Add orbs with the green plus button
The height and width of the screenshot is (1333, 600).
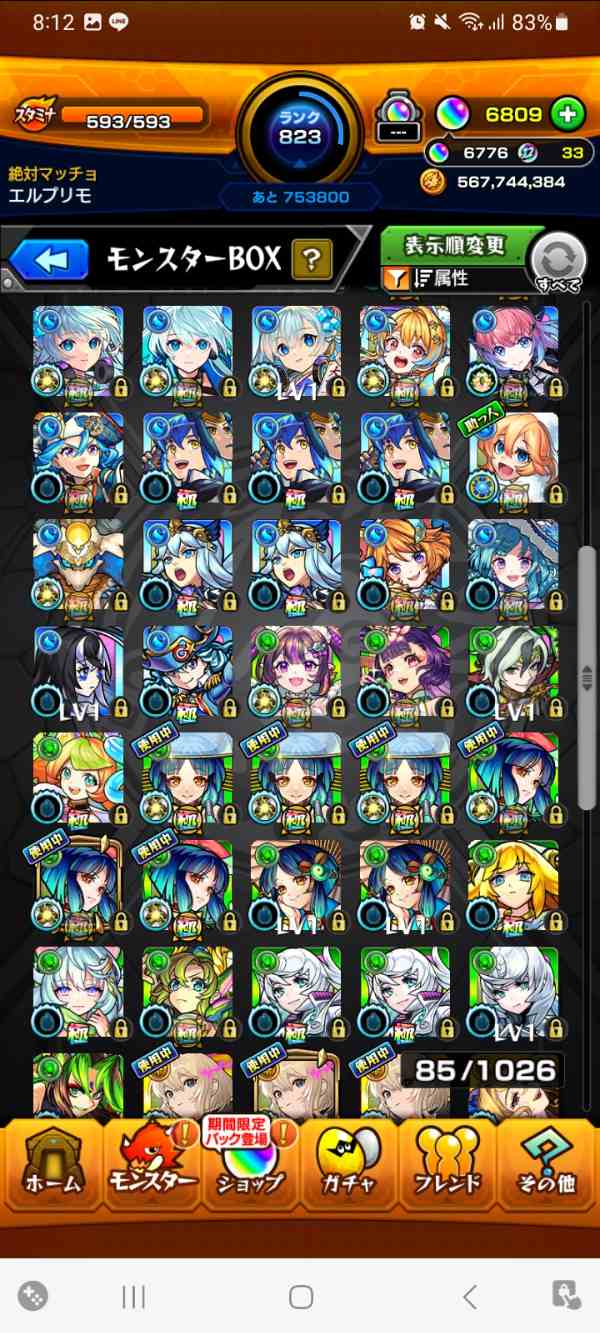(x=568, y=114)
